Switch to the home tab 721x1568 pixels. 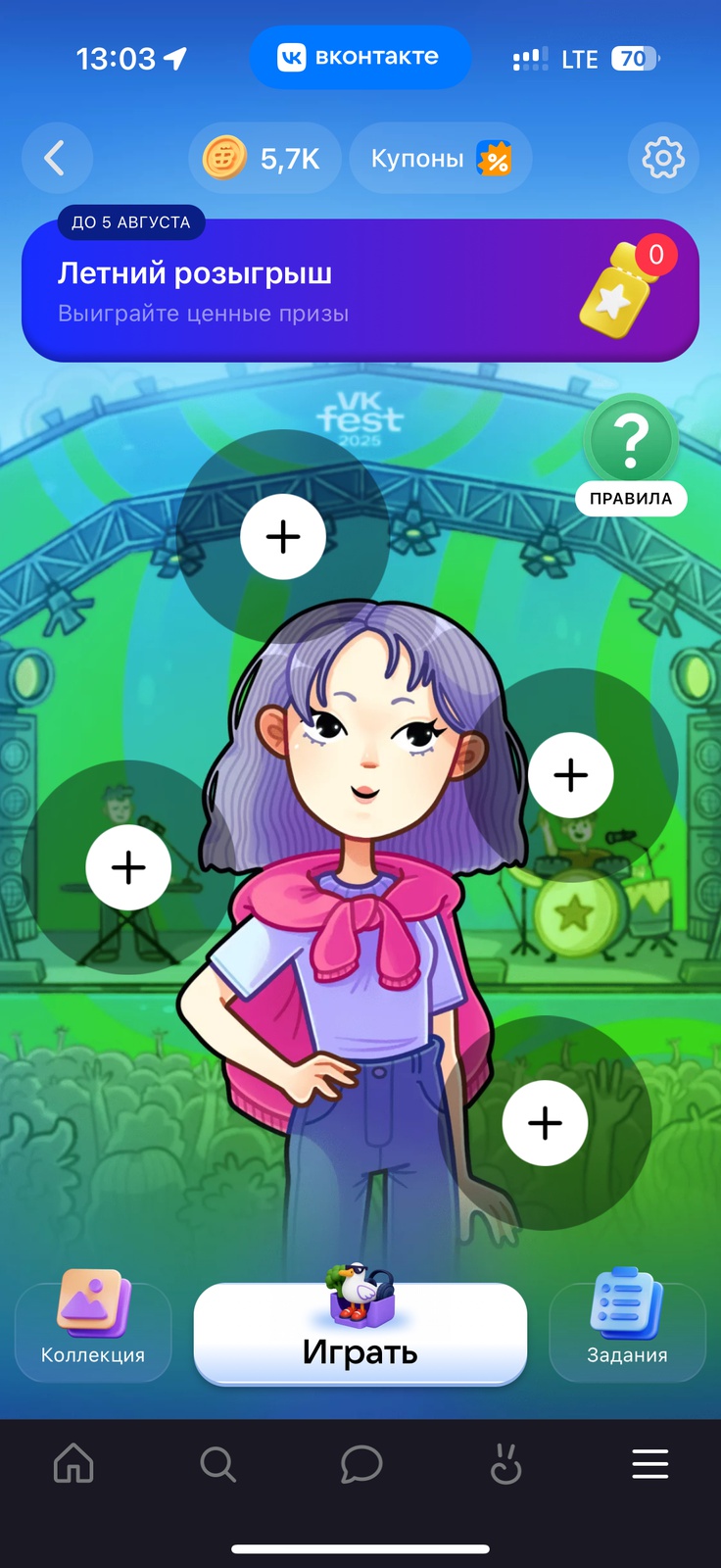point(73,1465)
